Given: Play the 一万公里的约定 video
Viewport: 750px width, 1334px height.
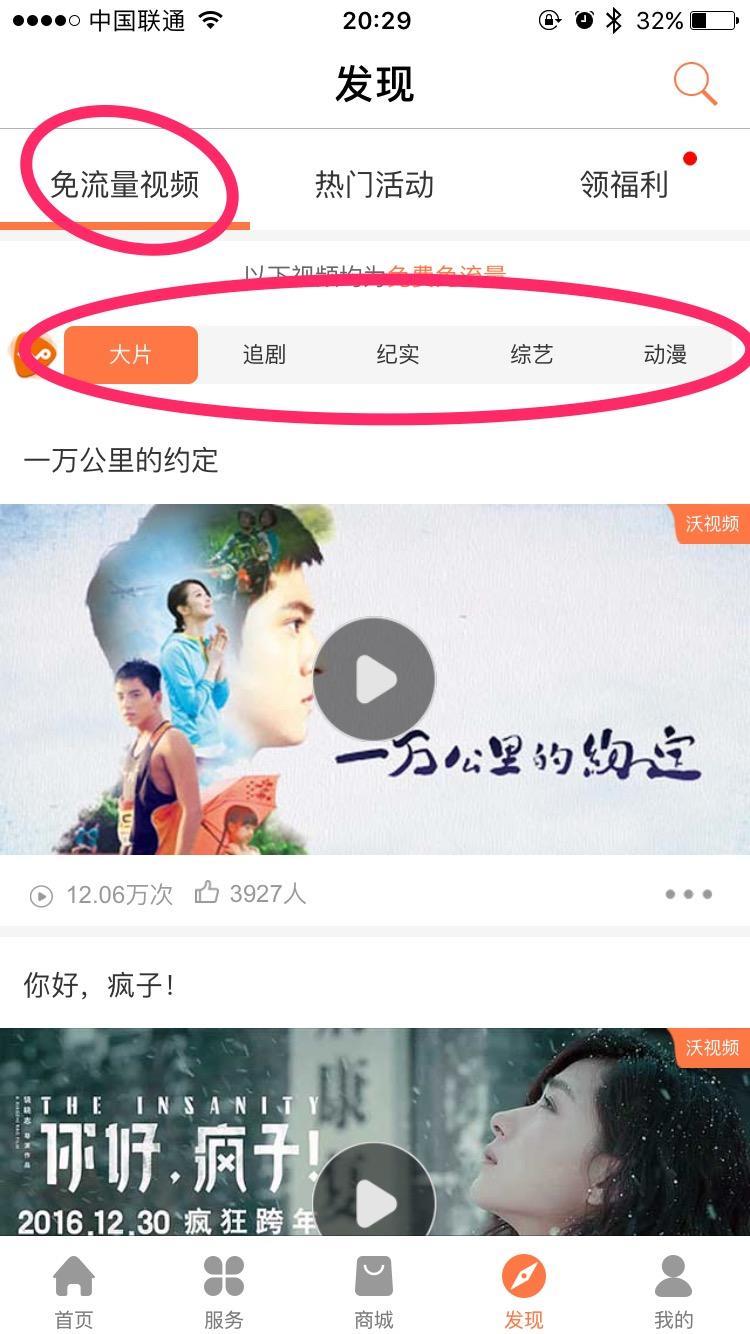Looking at the screenshot, I should point(374,679).
